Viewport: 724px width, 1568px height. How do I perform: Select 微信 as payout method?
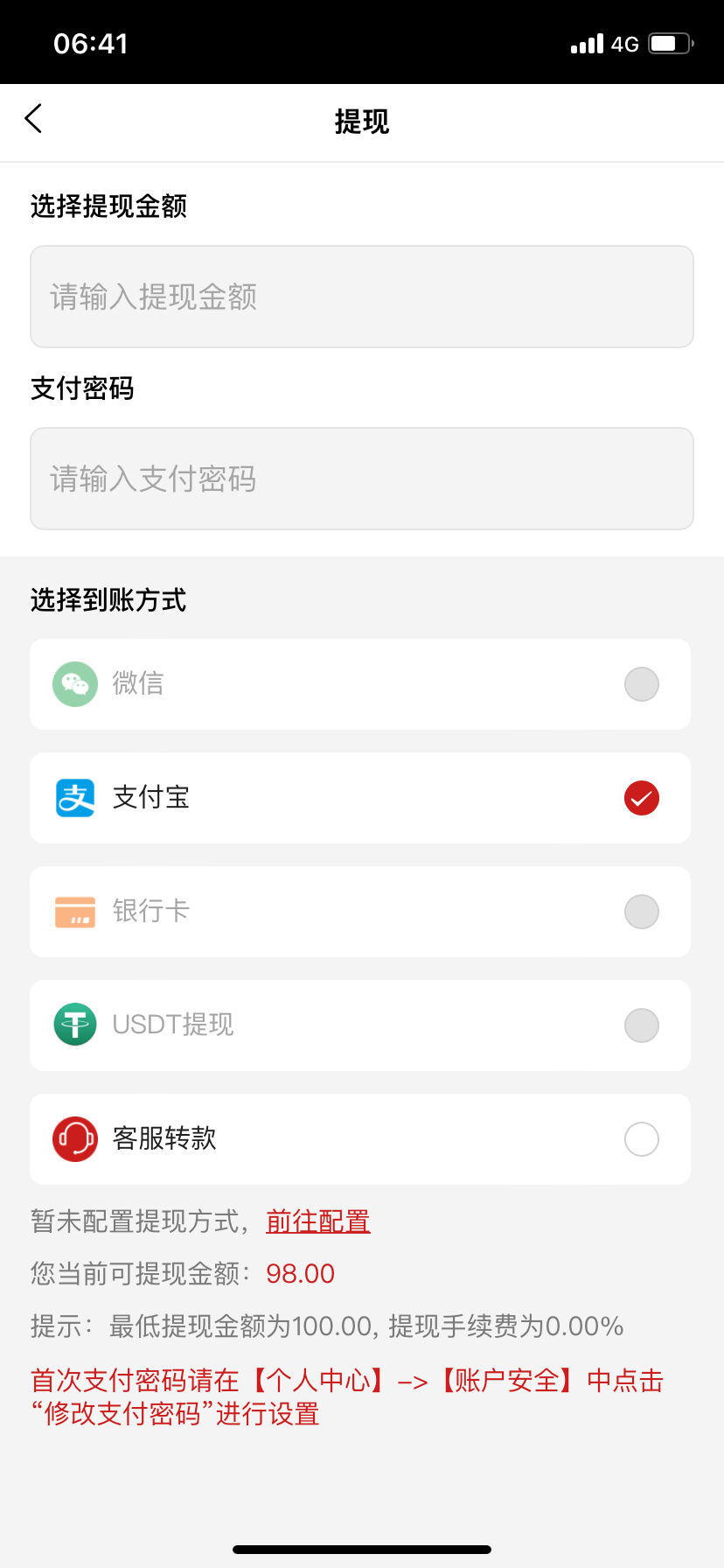pos(360,684)
